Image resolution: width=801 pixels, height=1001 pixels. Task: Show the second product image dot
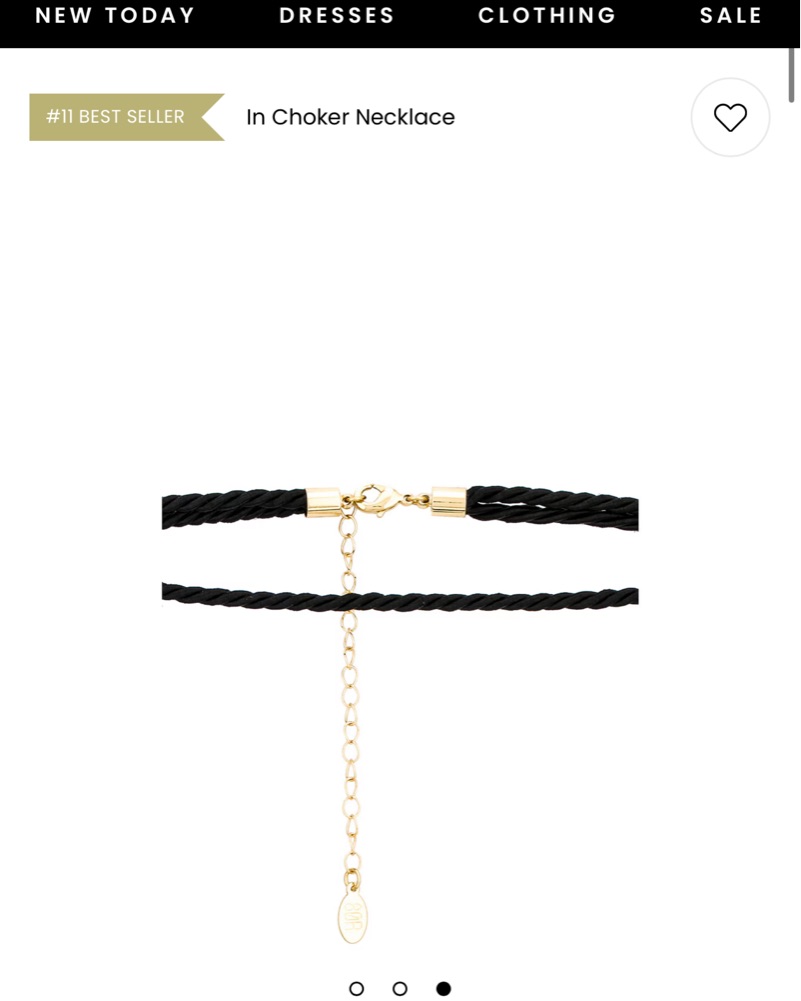400,989
